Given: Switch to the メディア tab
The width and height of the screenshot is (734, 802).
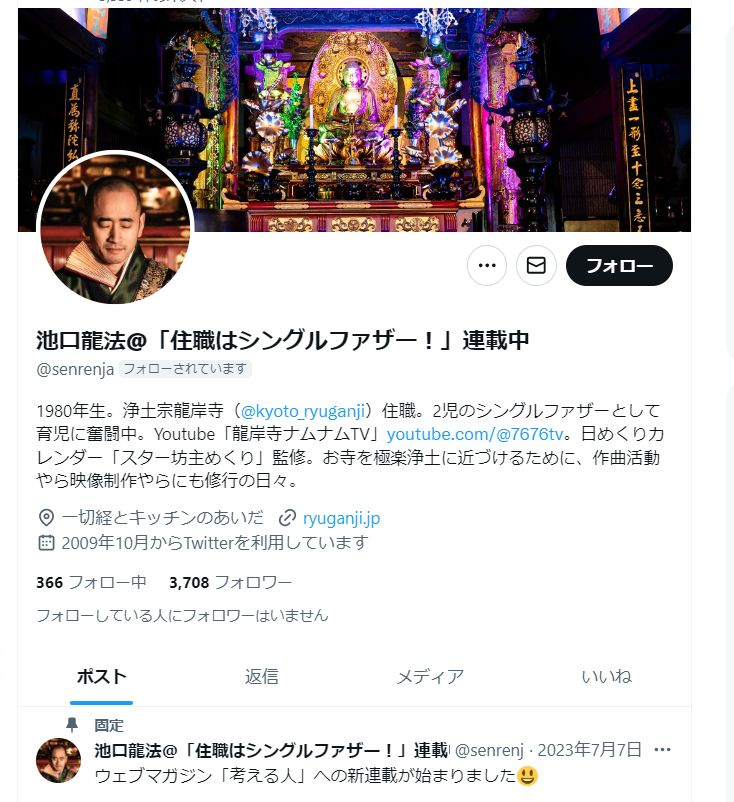Looking at the screenshot, I should [430, 677].
